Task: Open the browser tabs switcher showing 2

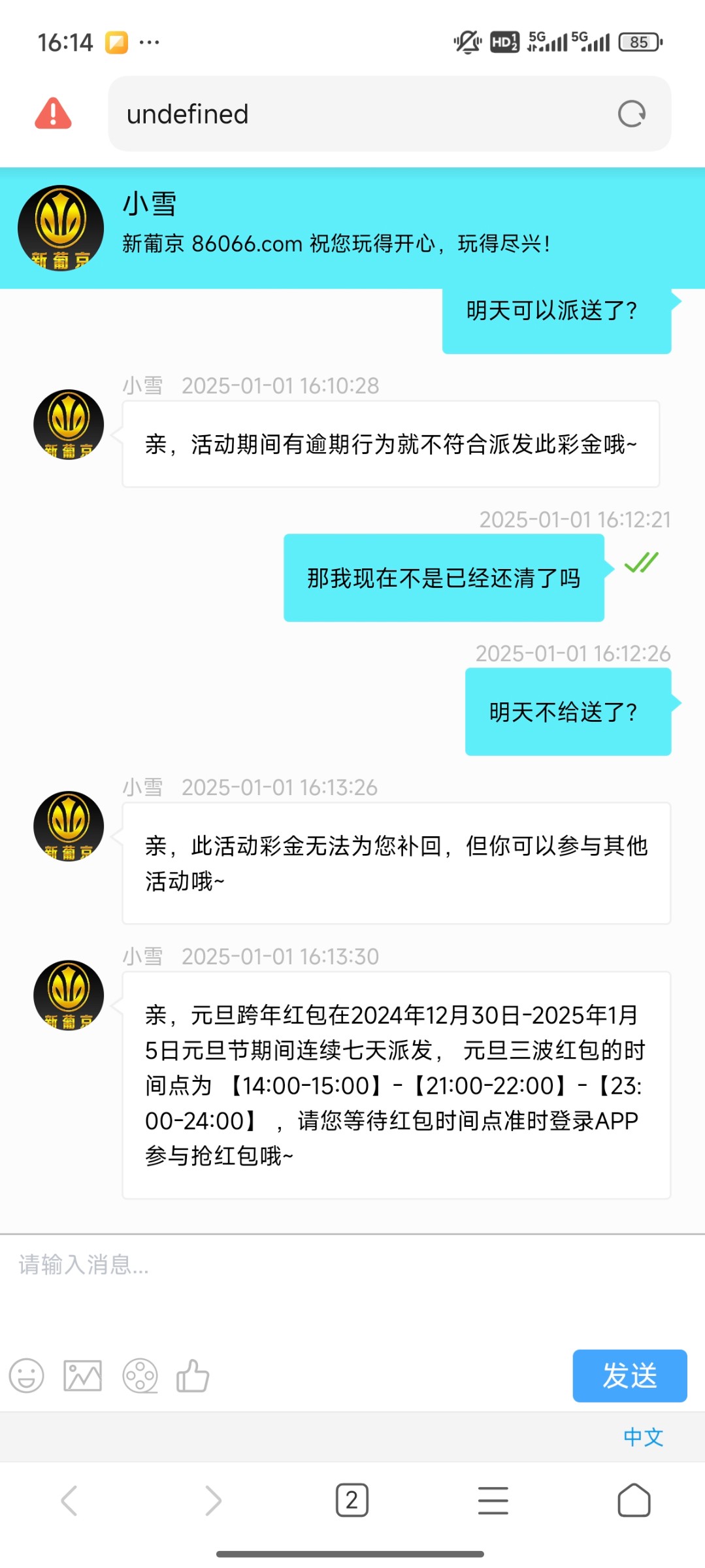Action: pyautogui.click(x=352, y=1500)
